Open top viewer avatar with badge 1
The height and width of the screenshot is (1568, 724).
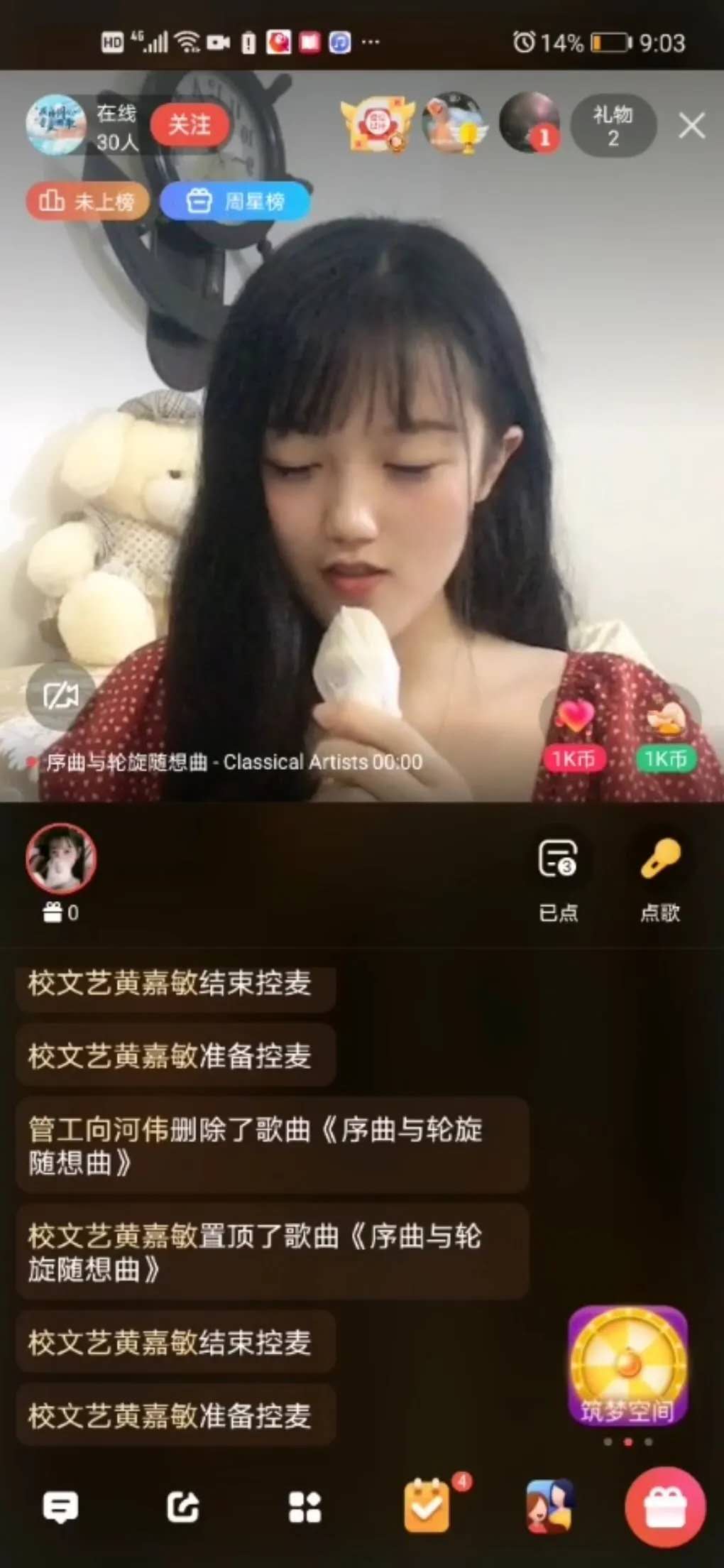530,122
